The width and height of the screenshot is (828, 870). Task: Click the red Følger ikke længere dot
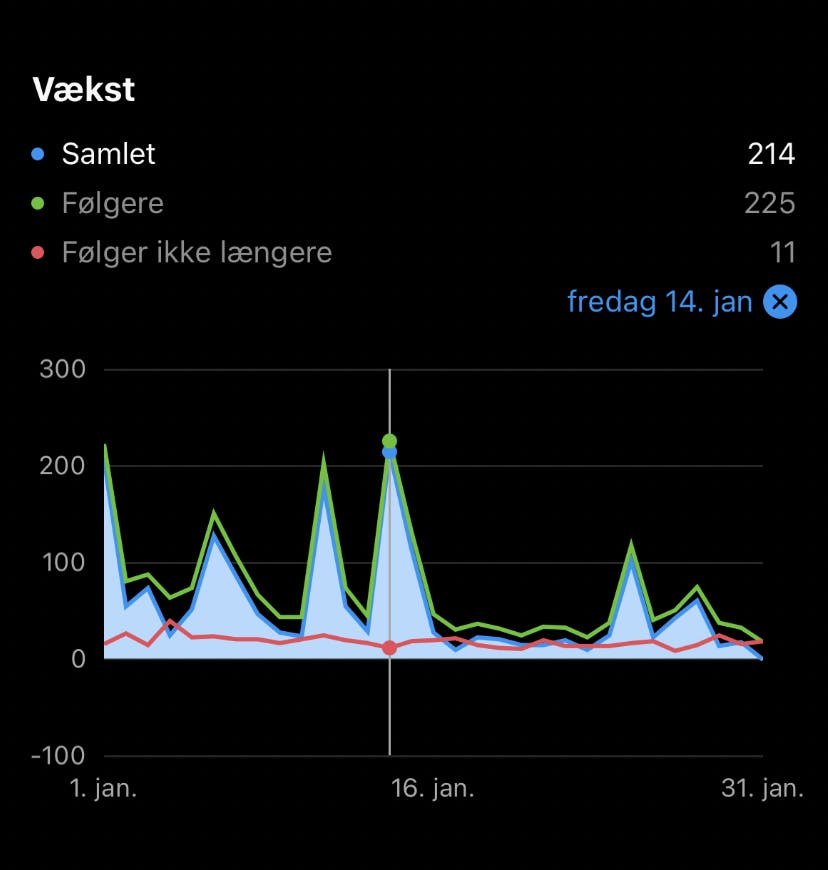[37, 253]
